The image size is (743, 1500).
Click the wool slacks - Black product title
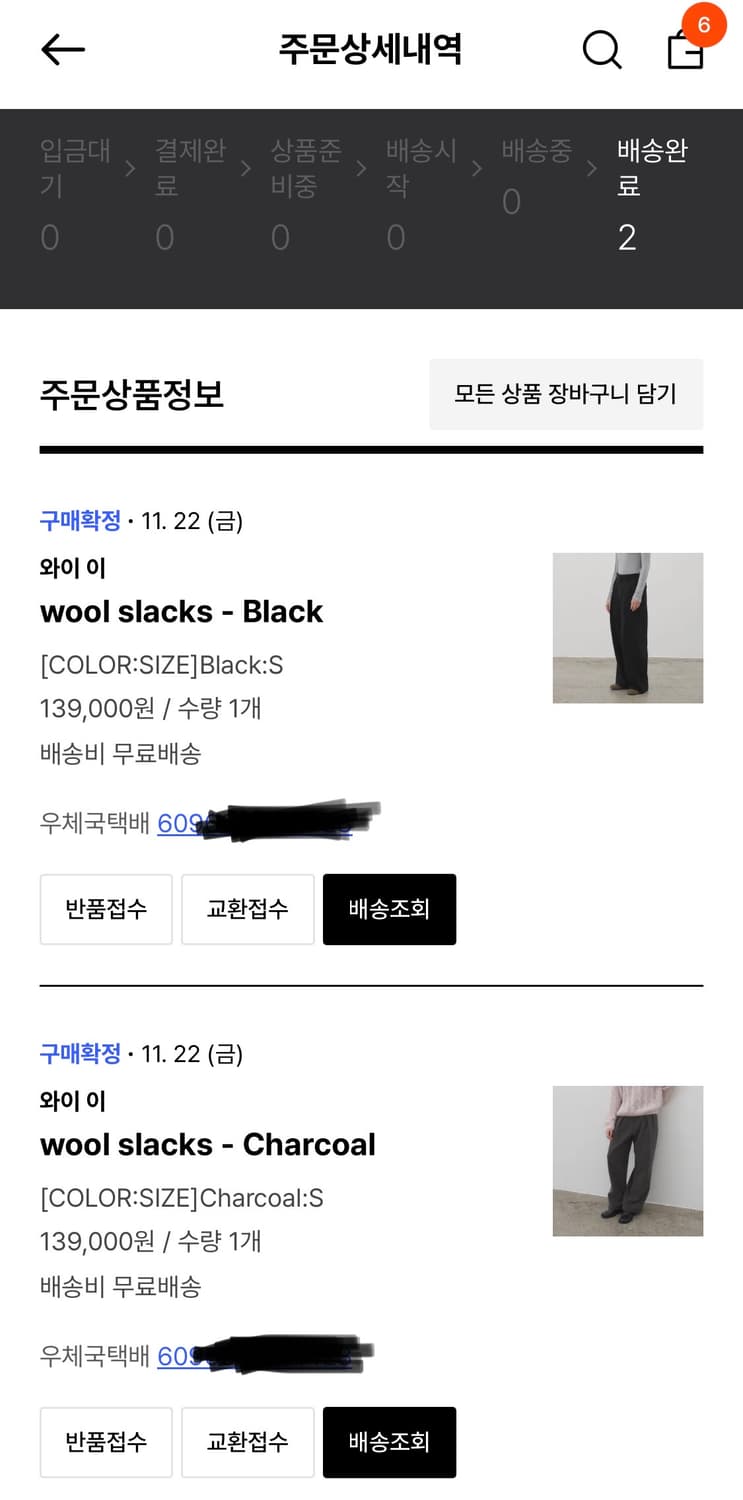click(x=181, y=612)
